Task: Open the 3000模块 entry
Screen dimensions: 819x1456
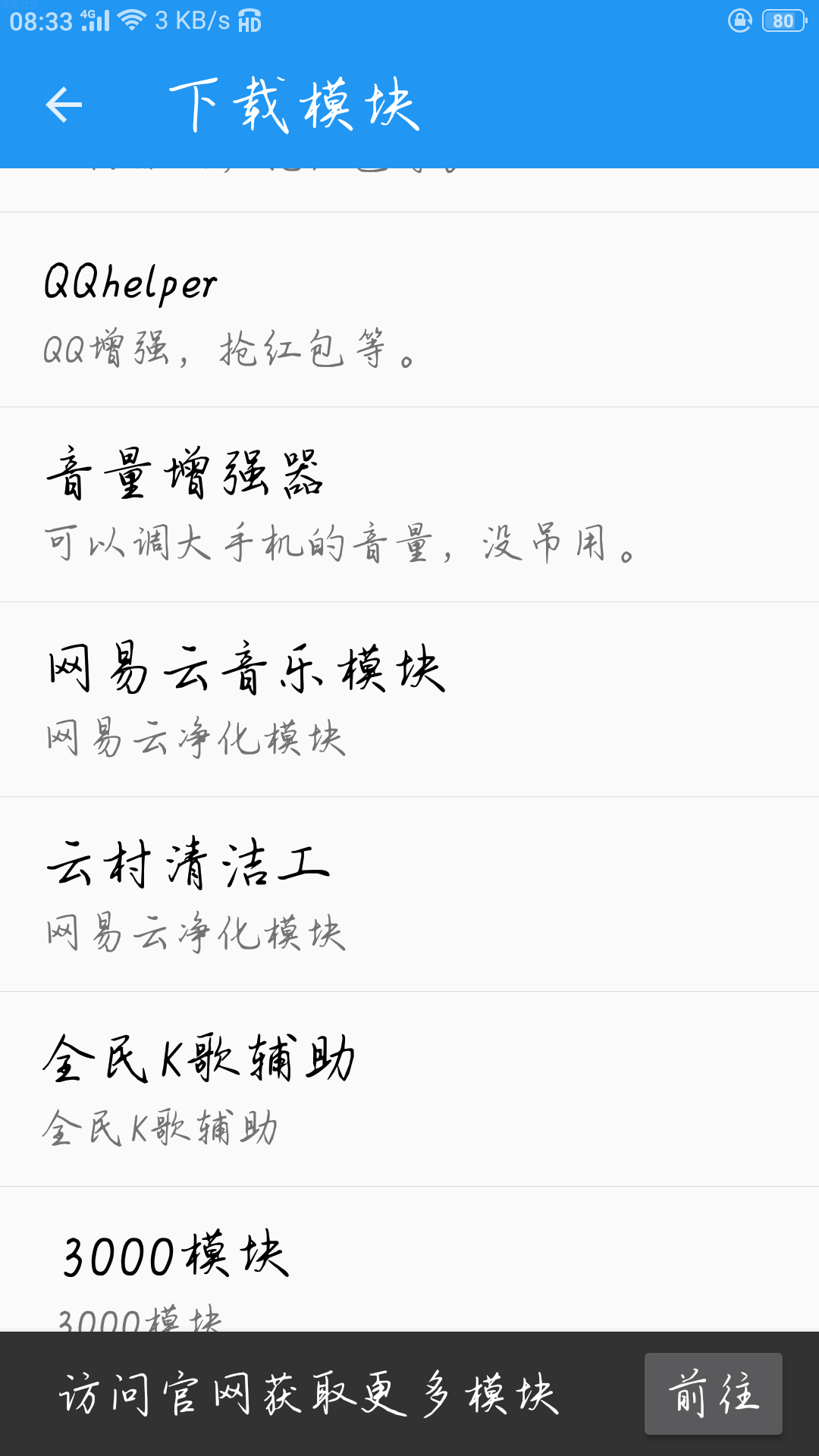Action: pyautogui.click(x=409, y=1260)
